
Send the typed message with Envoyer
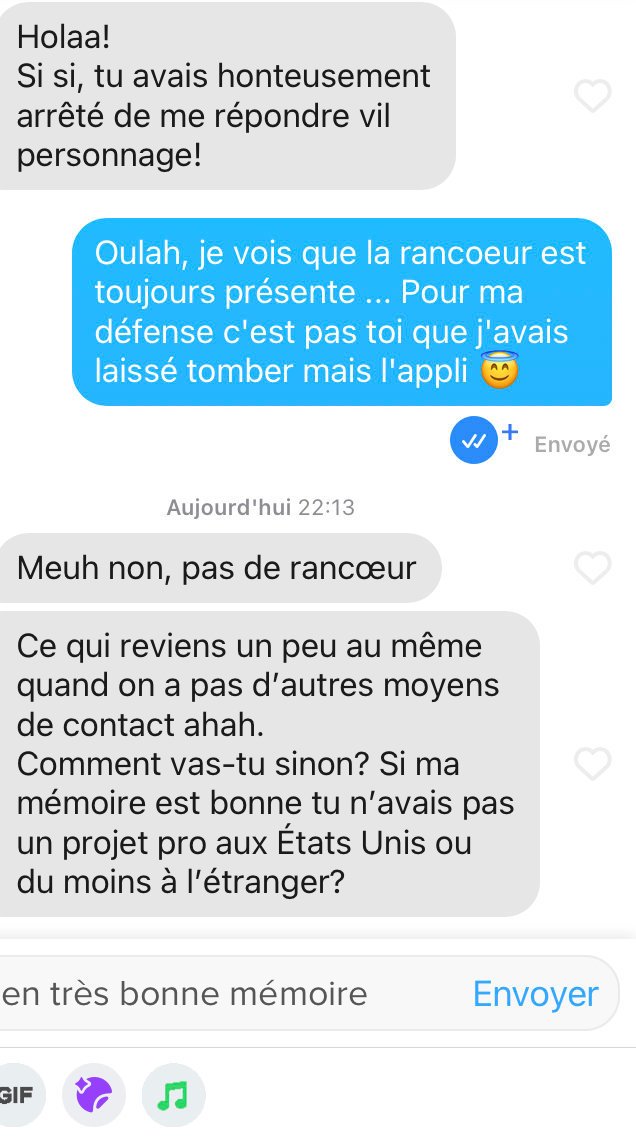click(535, 994)
